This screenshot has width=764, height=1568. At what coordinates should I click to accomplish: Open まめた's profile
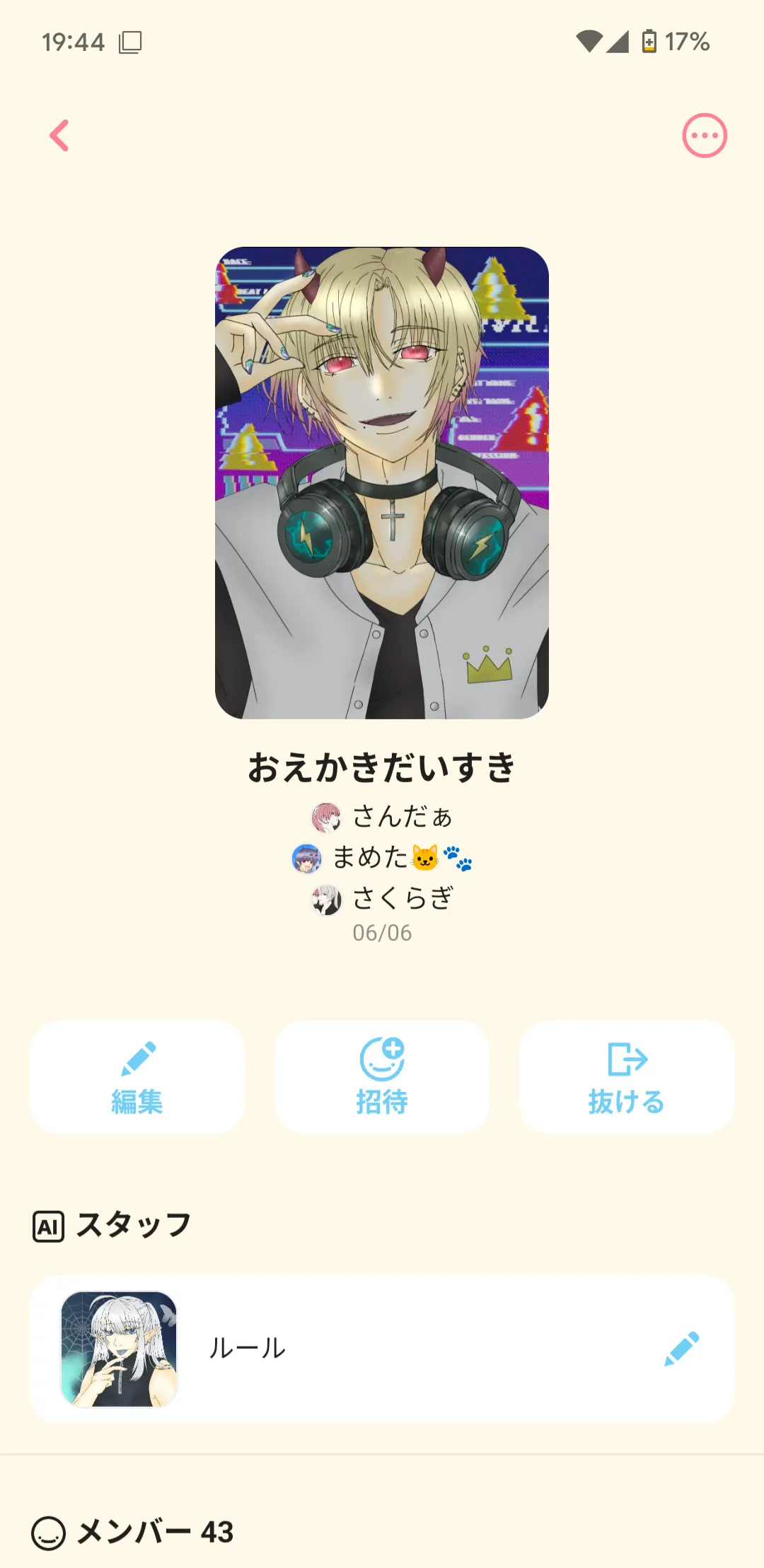tap(382, 858)
